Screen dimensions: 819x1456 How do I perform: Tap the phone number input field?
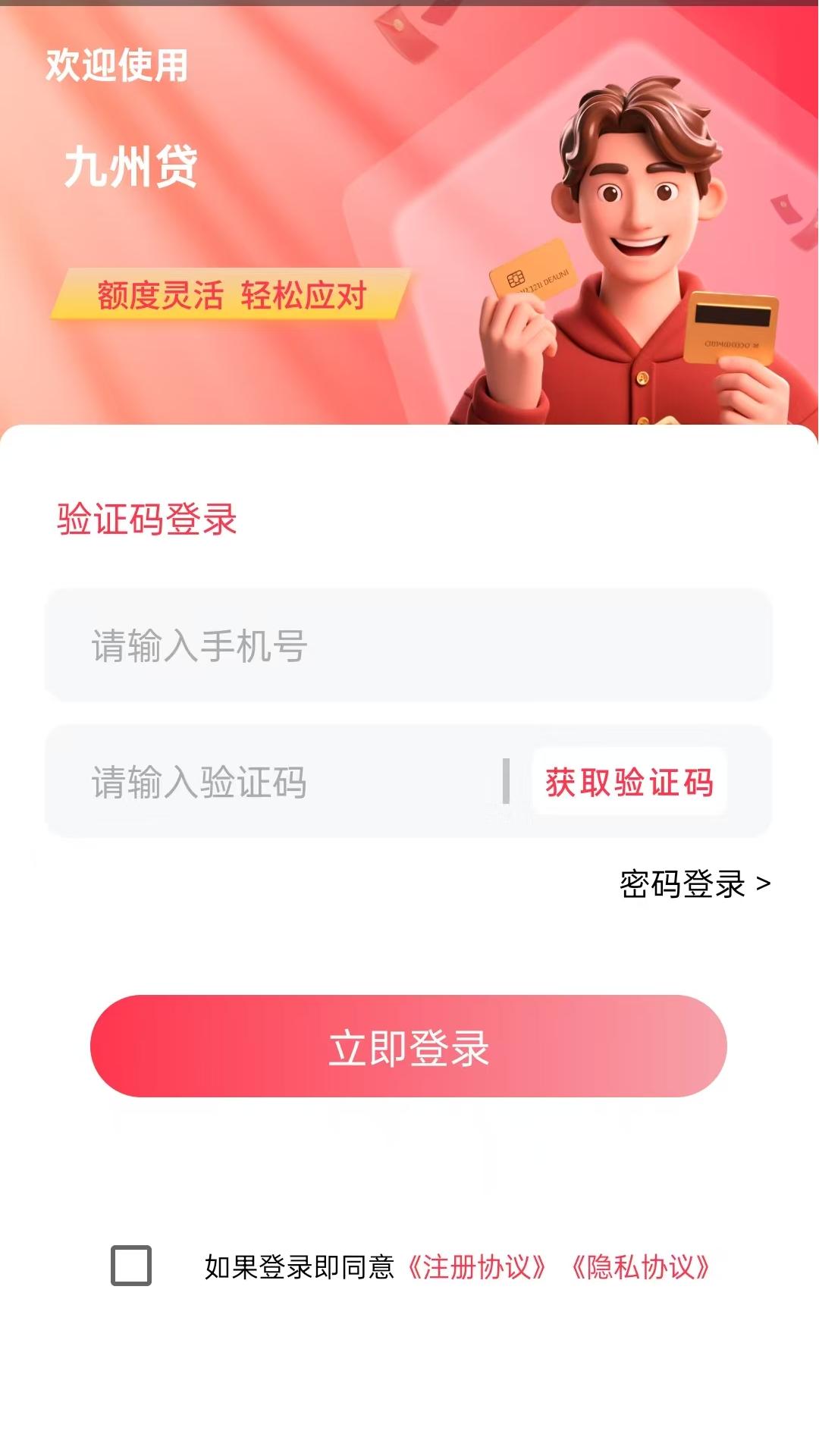[x=408, y=645]
